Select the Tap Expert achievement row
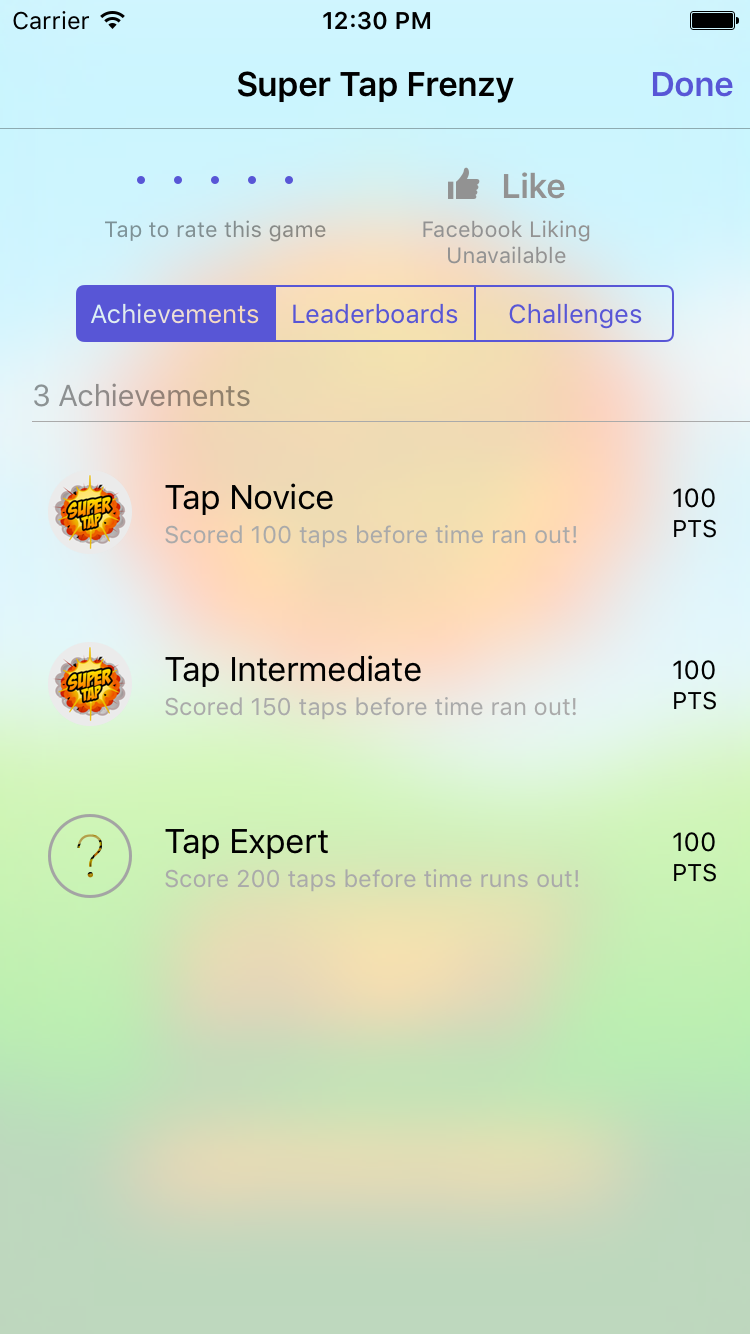The image size is (750, 1334). [375, 856]
